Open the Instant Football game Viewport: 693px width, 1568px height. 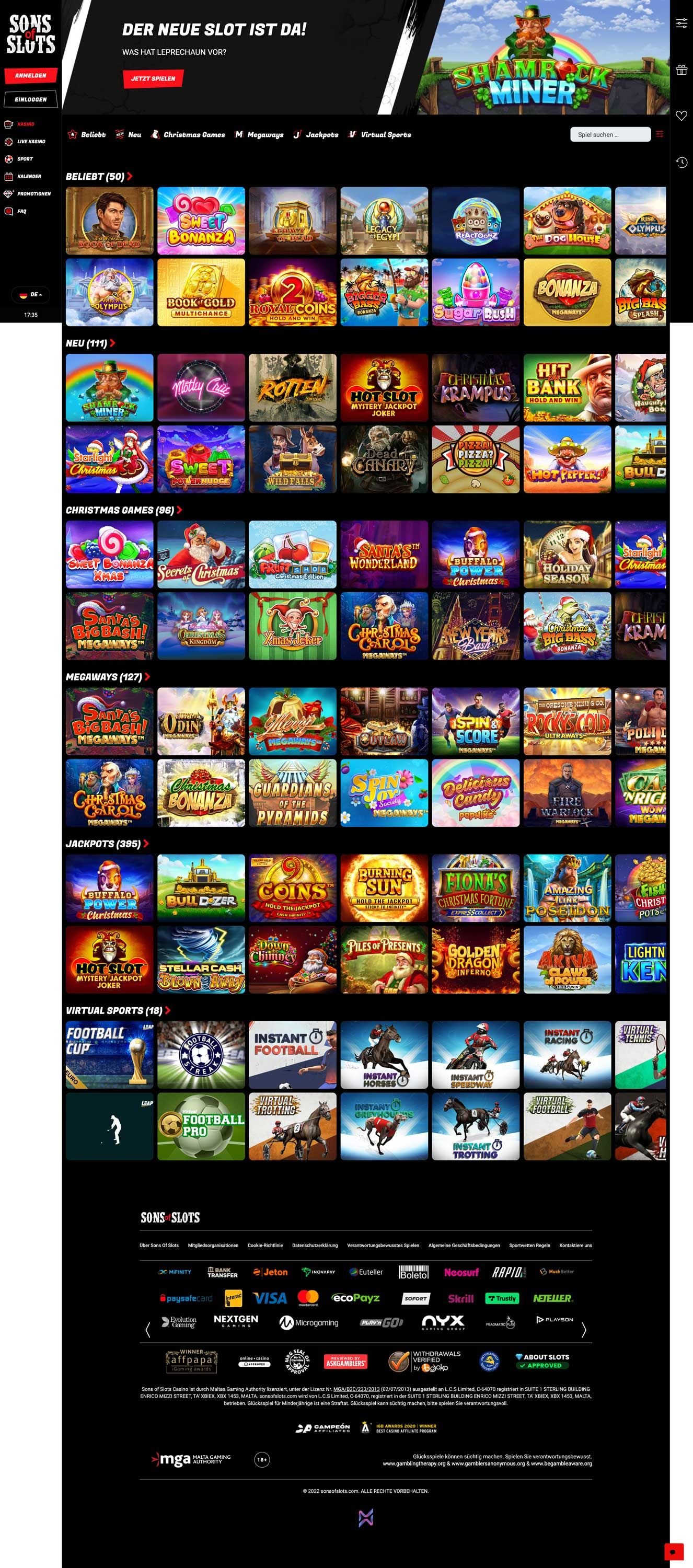(292, 1055)
